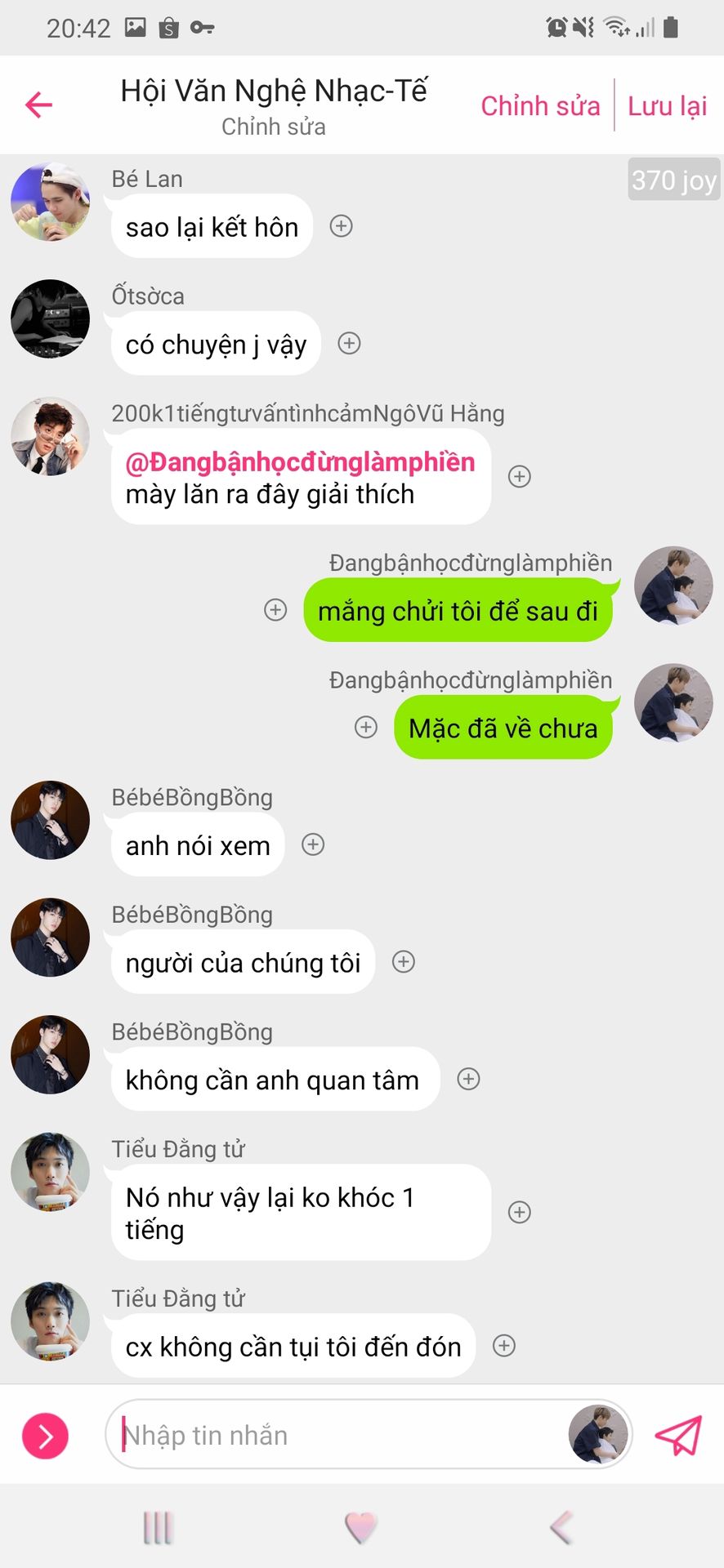Viewport: 724px width, 1568px height.
Task: Open recent apps from the navigation bar
Action: click(158, 1527)
